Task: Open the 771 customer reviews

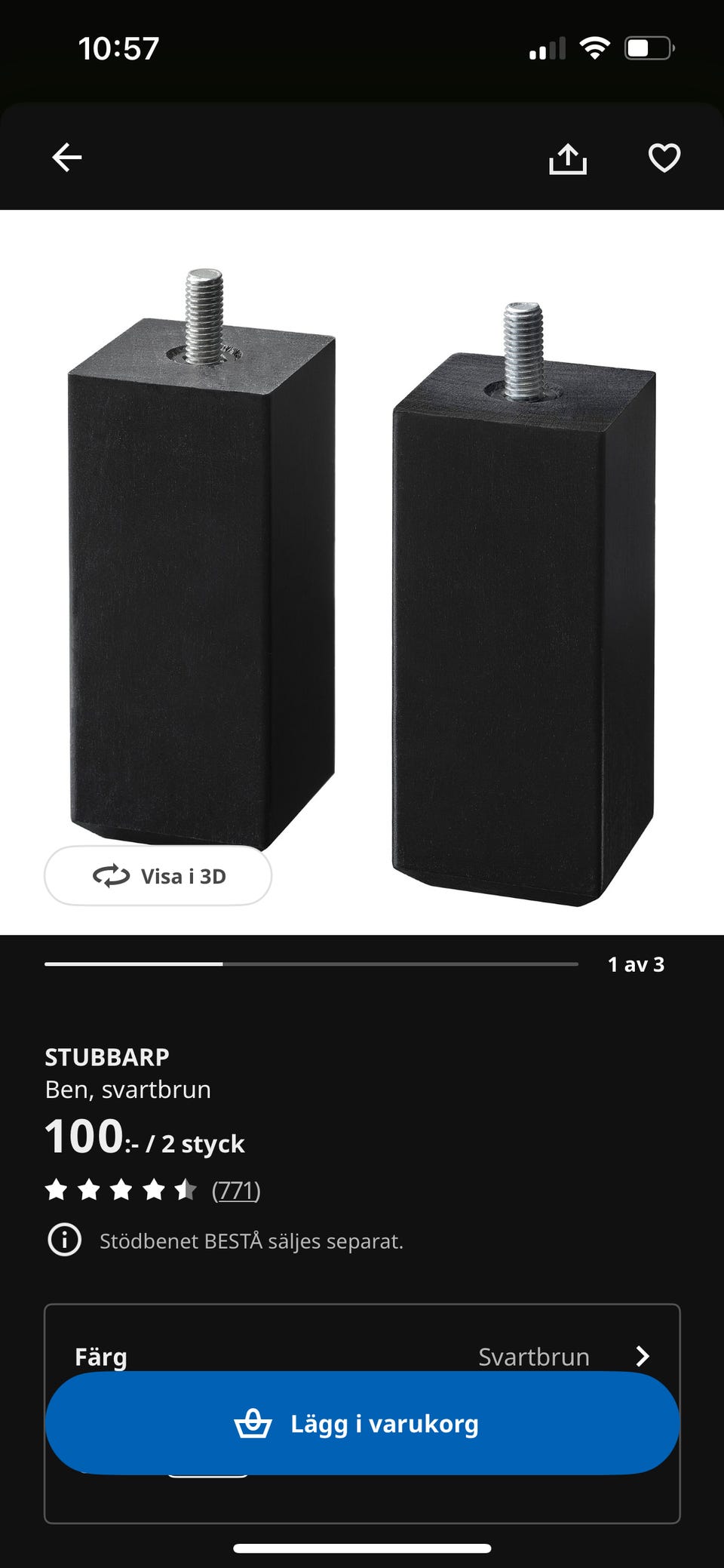Action: click(x=236, y=1190)
